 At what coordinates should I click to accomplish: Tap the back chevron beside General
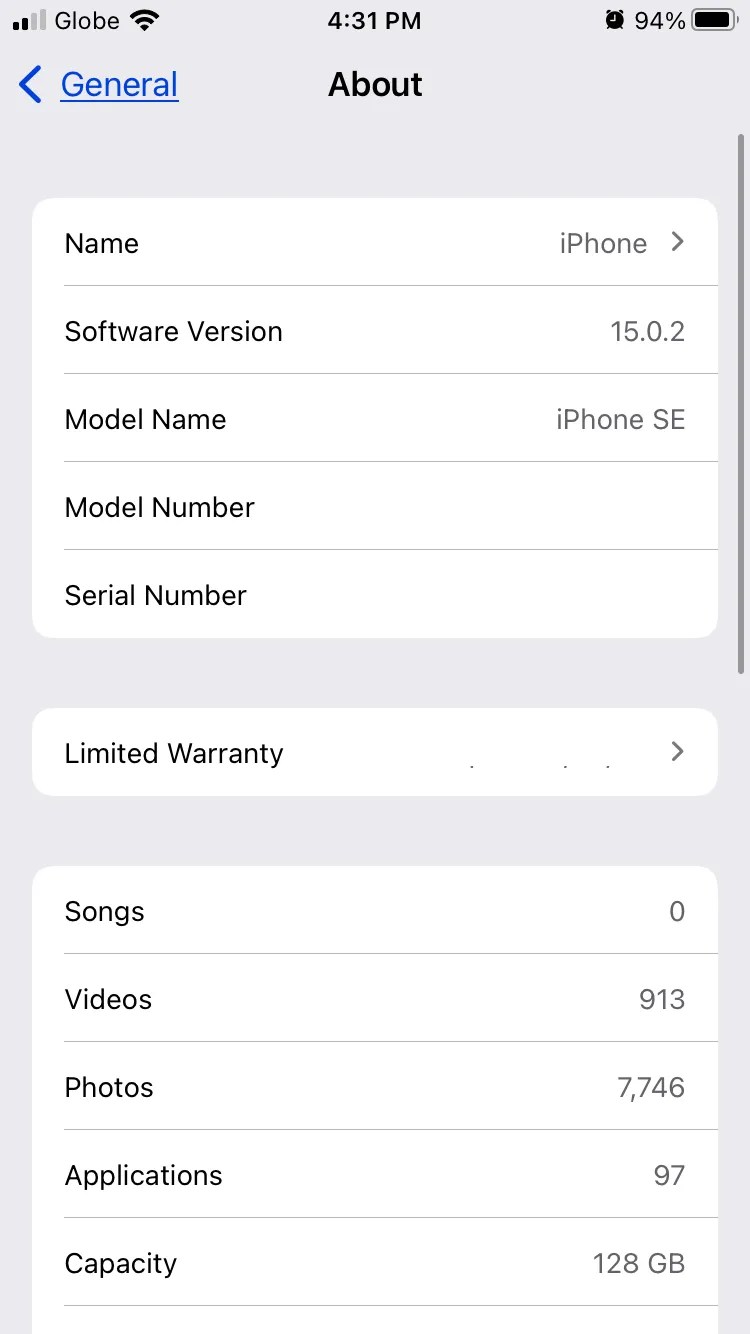(x=30, y=85)
